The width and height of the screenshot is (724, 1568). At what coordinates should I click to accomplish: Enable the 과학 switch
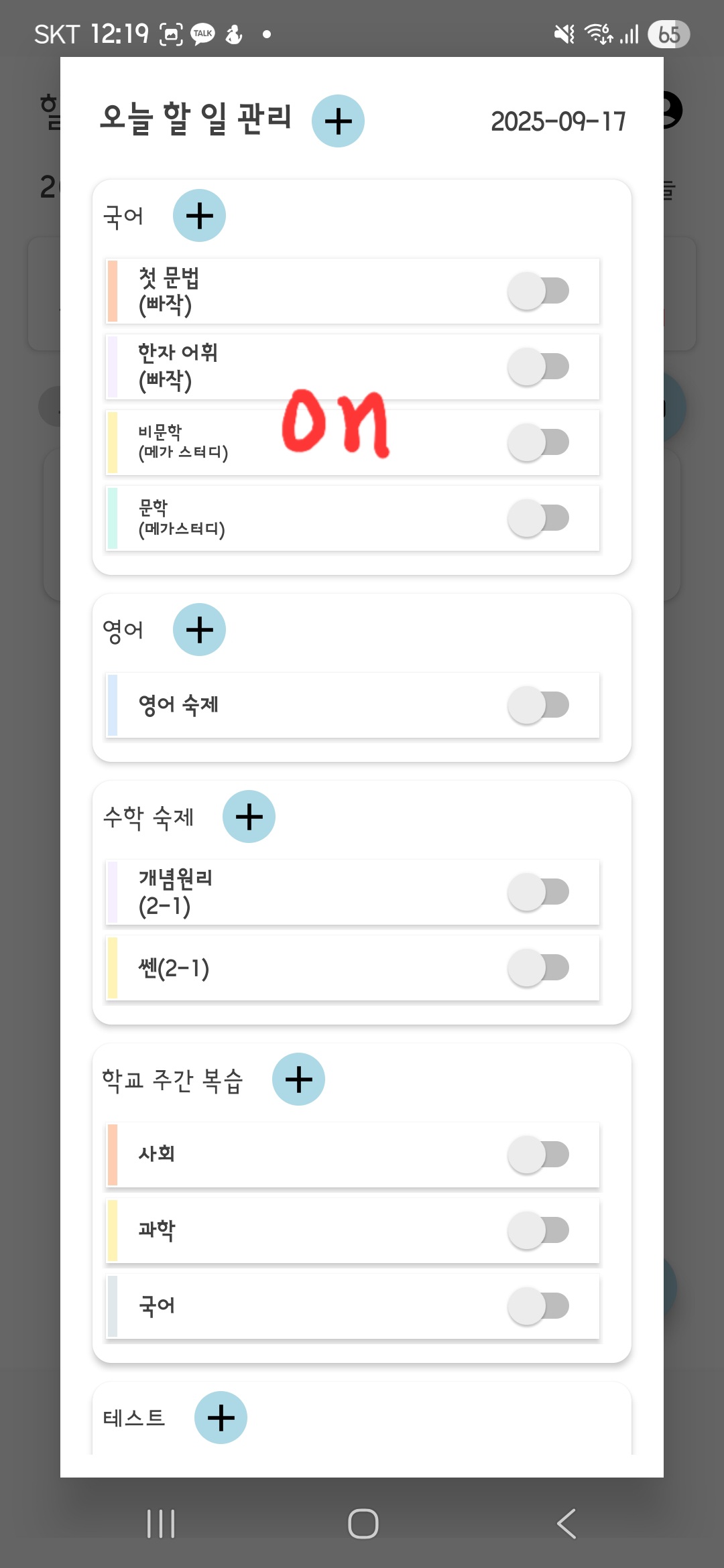(538, 1230)
